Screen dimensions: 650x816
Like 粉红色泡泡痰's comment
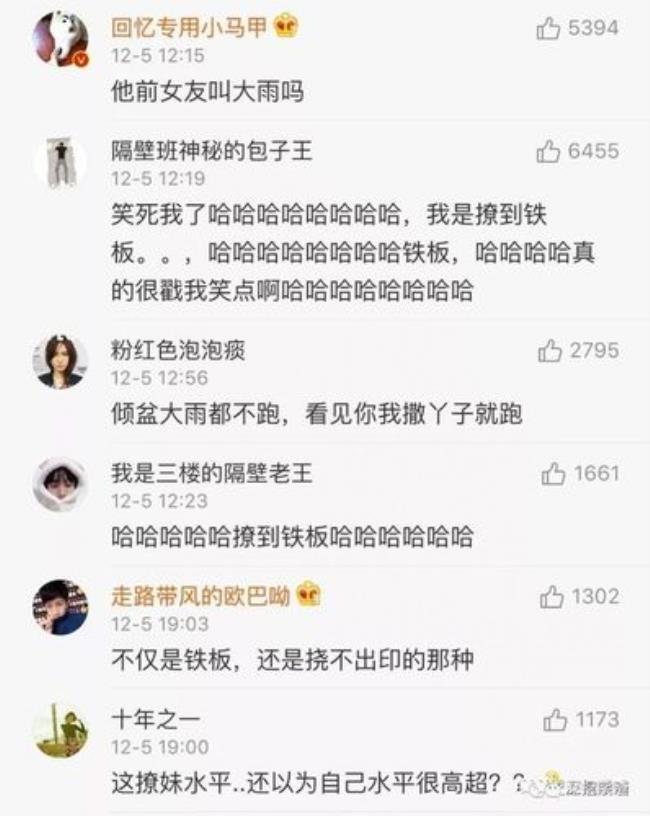tap(550, 351)
